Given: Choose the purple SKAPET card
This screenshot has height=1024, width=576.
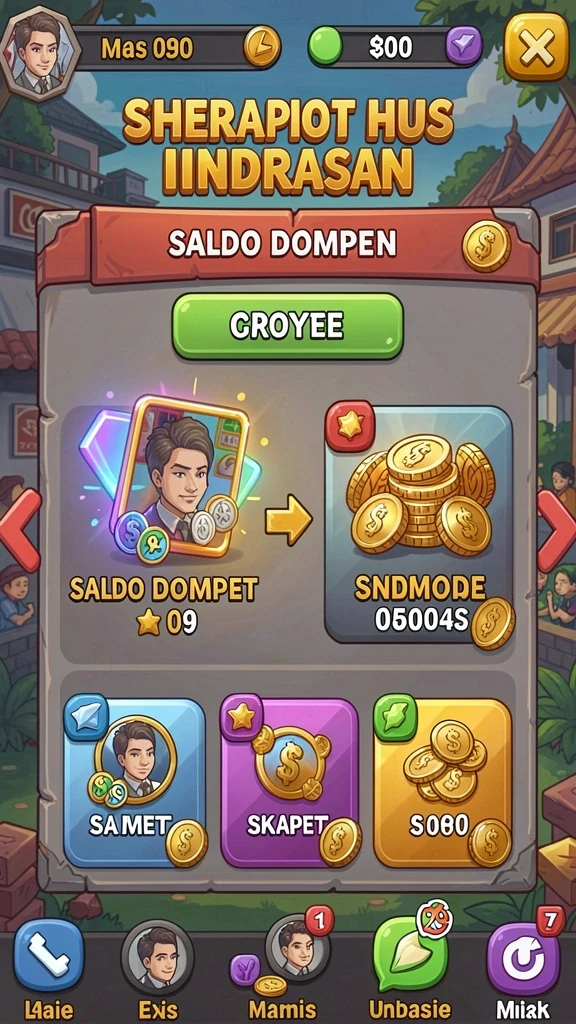Looking at the screenshot, I should [289, 782].
